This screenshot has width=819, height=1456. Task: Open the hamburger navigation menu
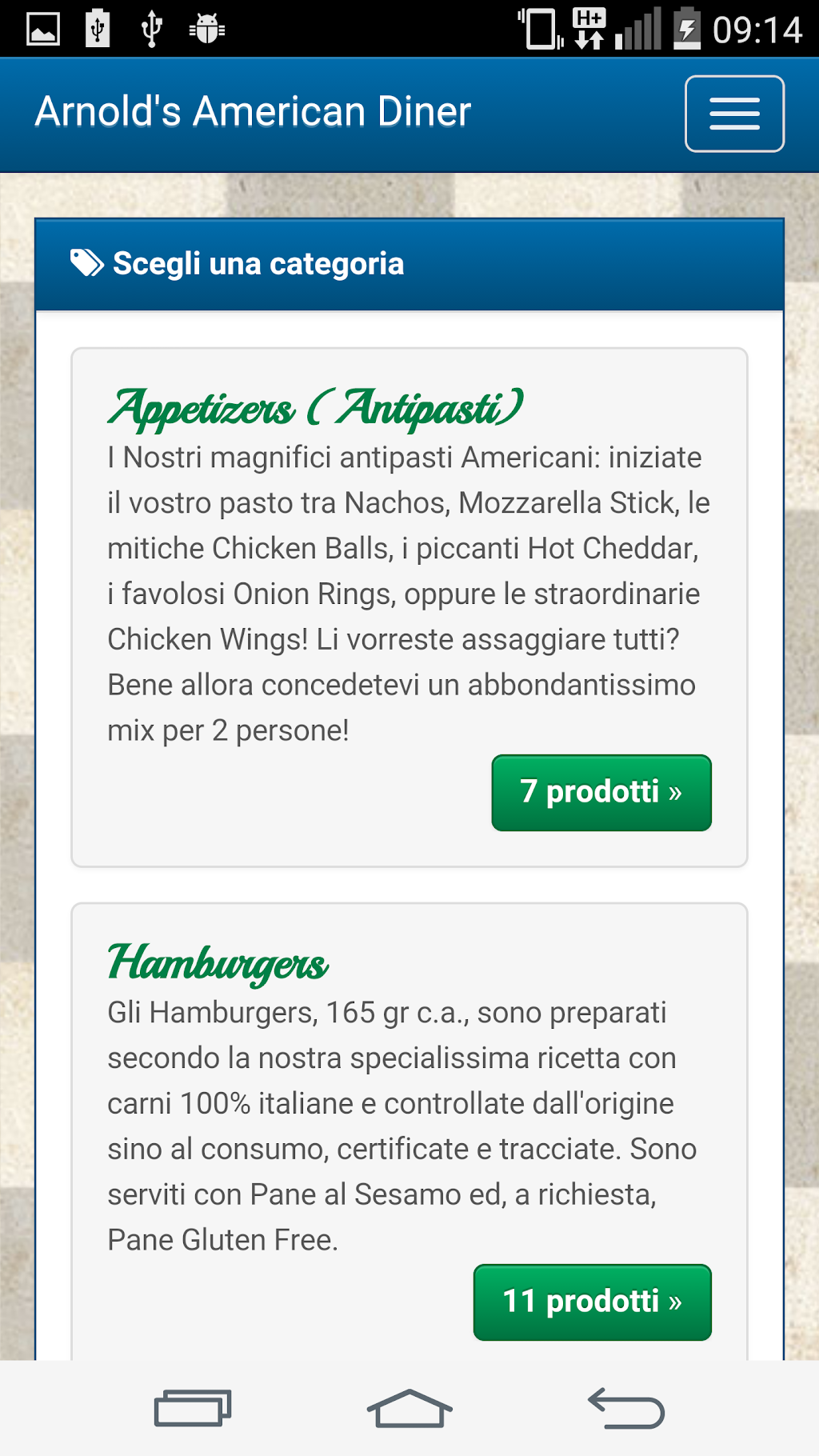pyautogui.click(x=734, y=114)
